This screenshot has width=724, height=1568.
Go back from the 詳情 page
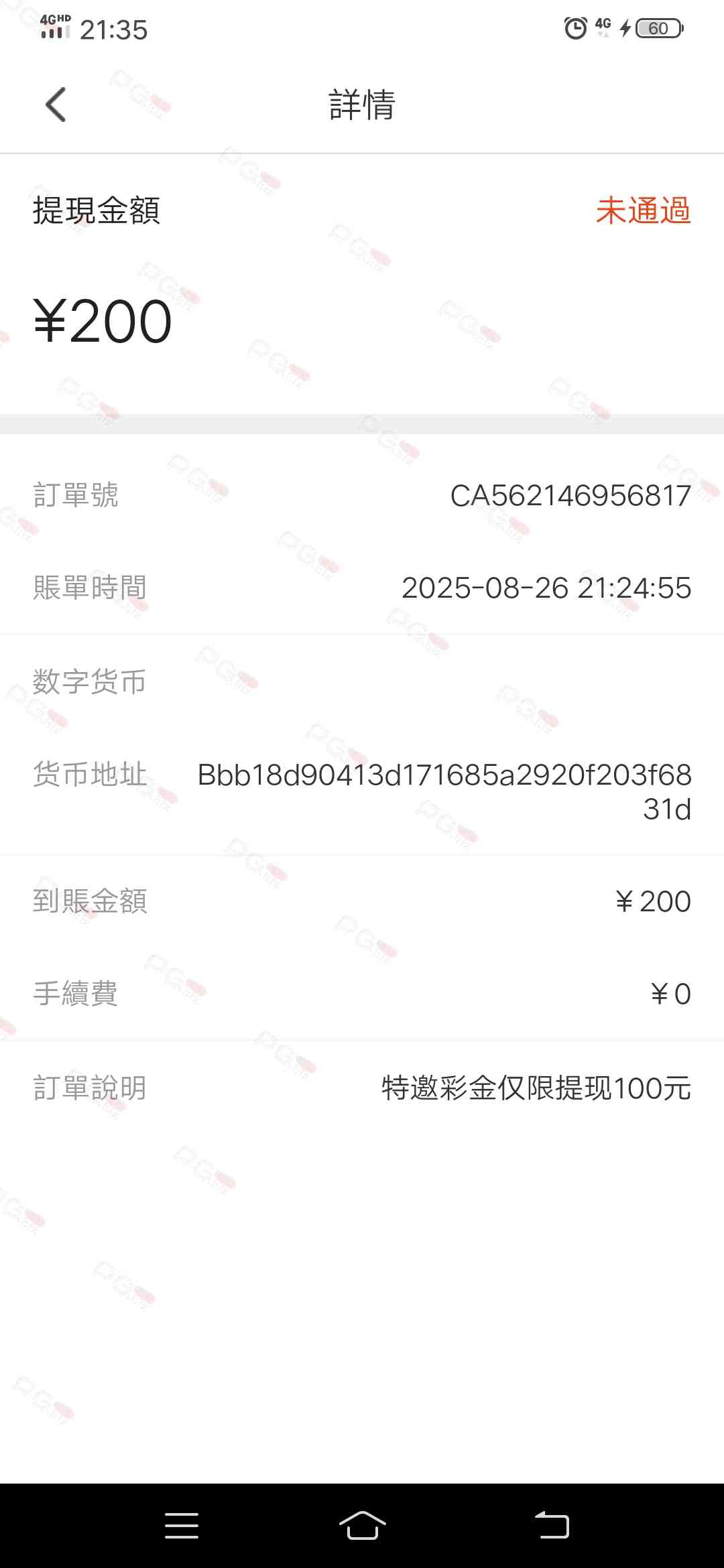(56, 105)
